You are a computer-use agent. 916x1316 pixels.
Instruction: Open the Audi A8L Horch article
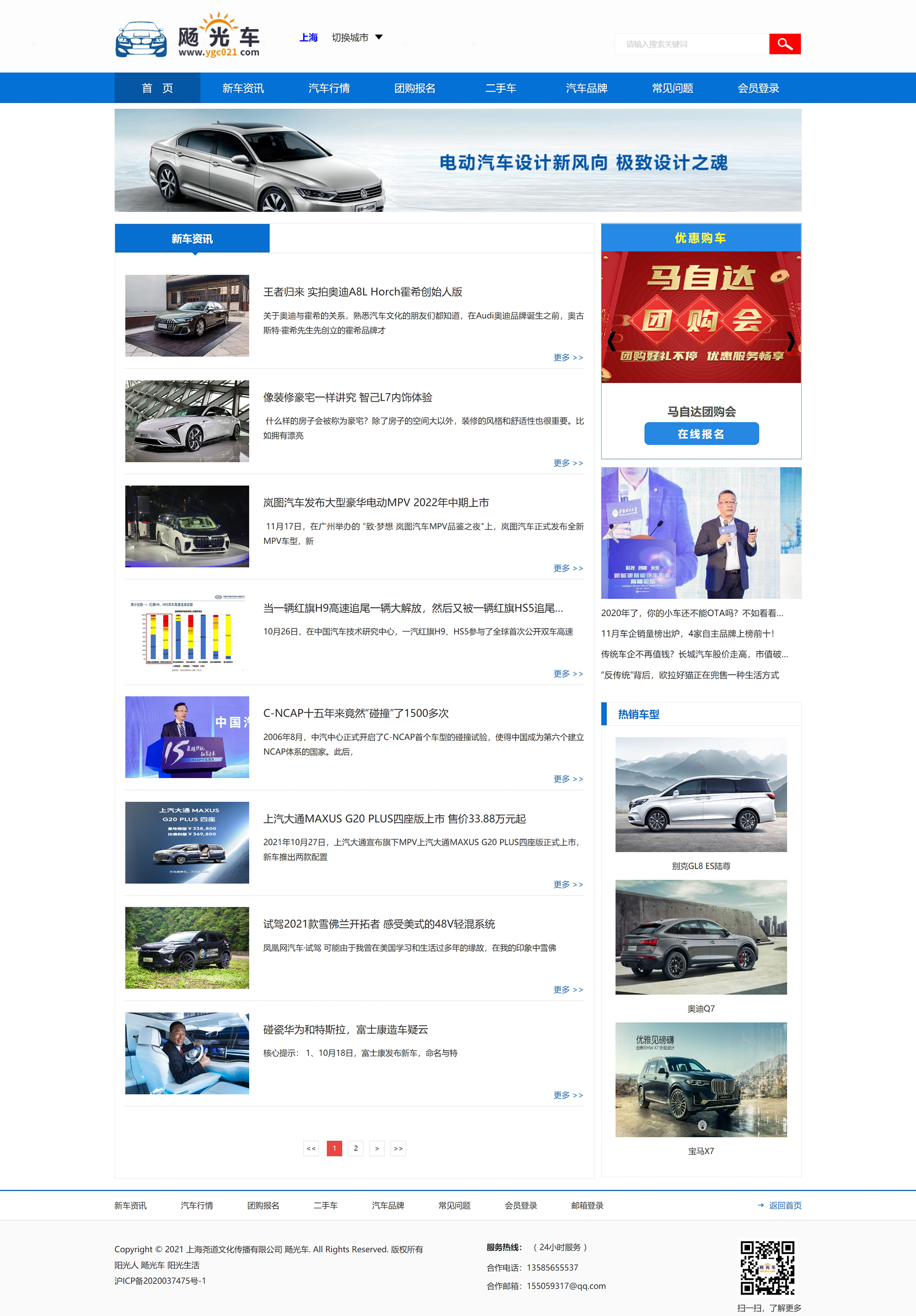click(362, 292)
